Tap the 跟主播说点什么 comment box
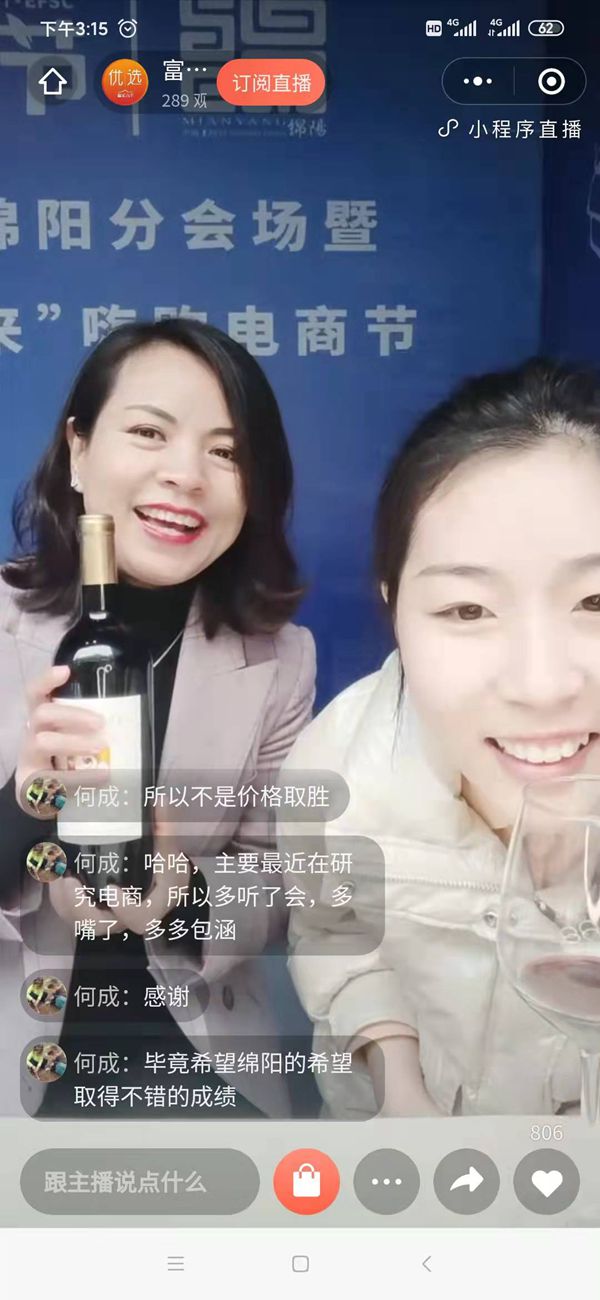 coord(140,1182)
